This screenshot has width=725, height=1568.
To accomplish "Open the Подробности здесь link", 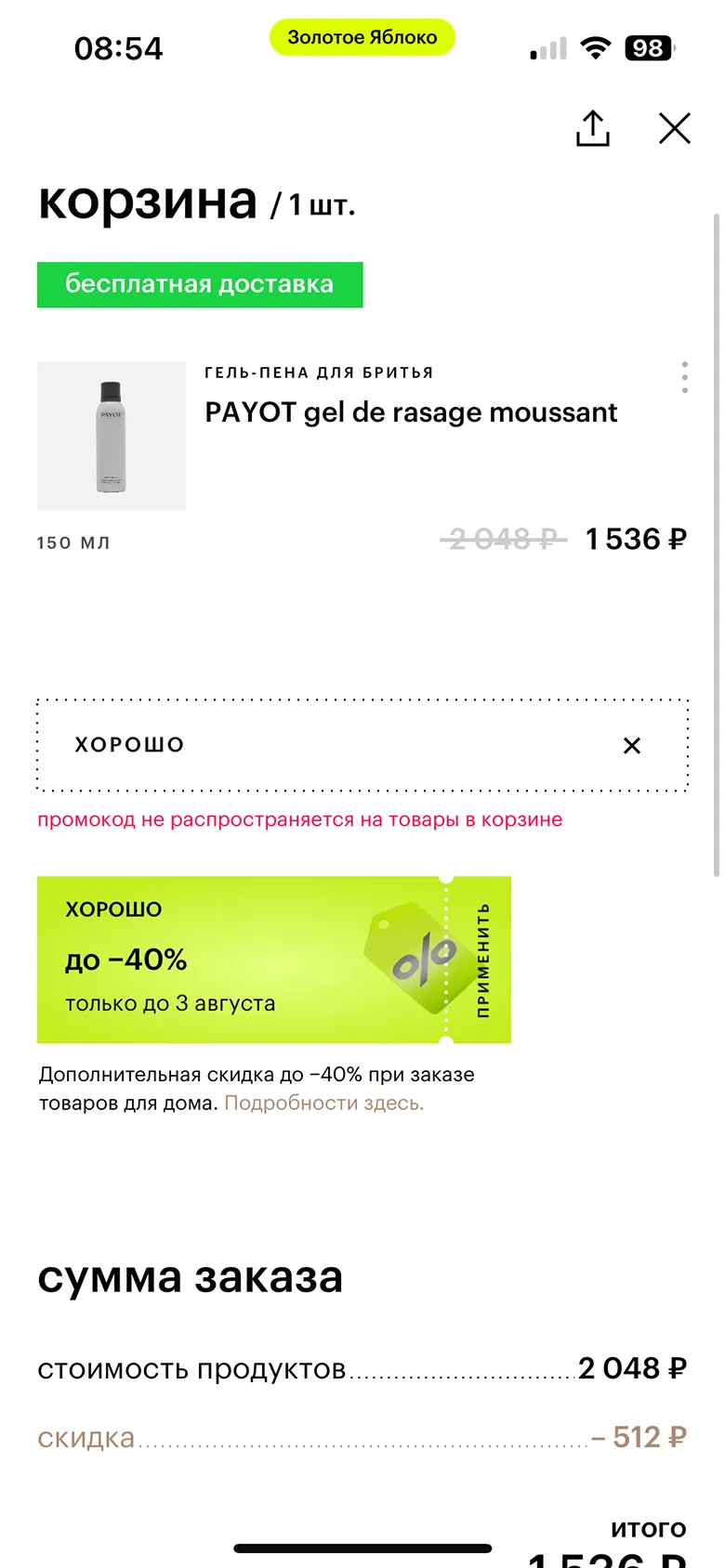I will coord(324,1103).
